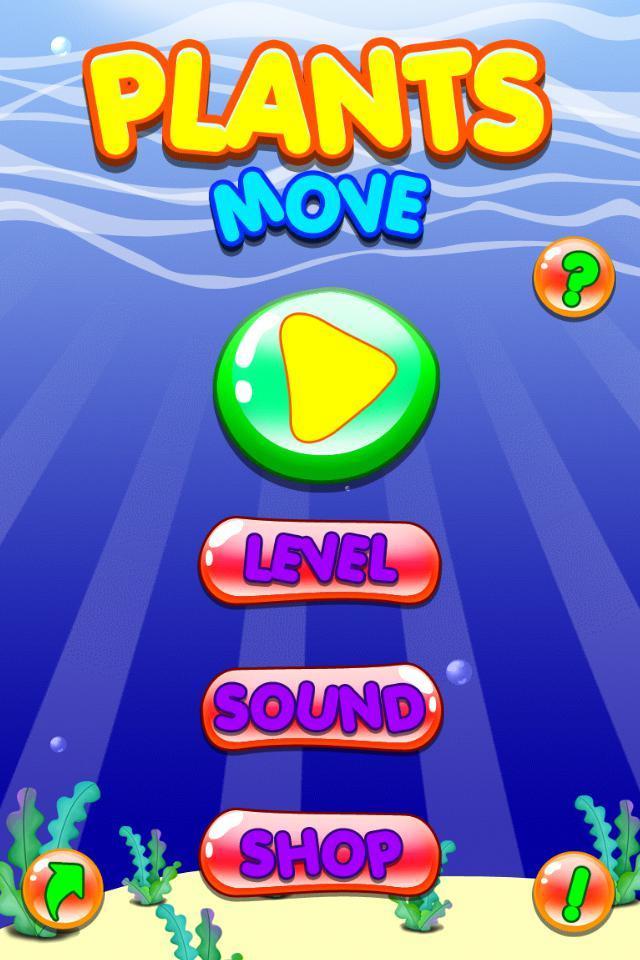Viewport: 640px width, 960px height.
Task: Toggle the SOUND button
Action: point(322,708)
